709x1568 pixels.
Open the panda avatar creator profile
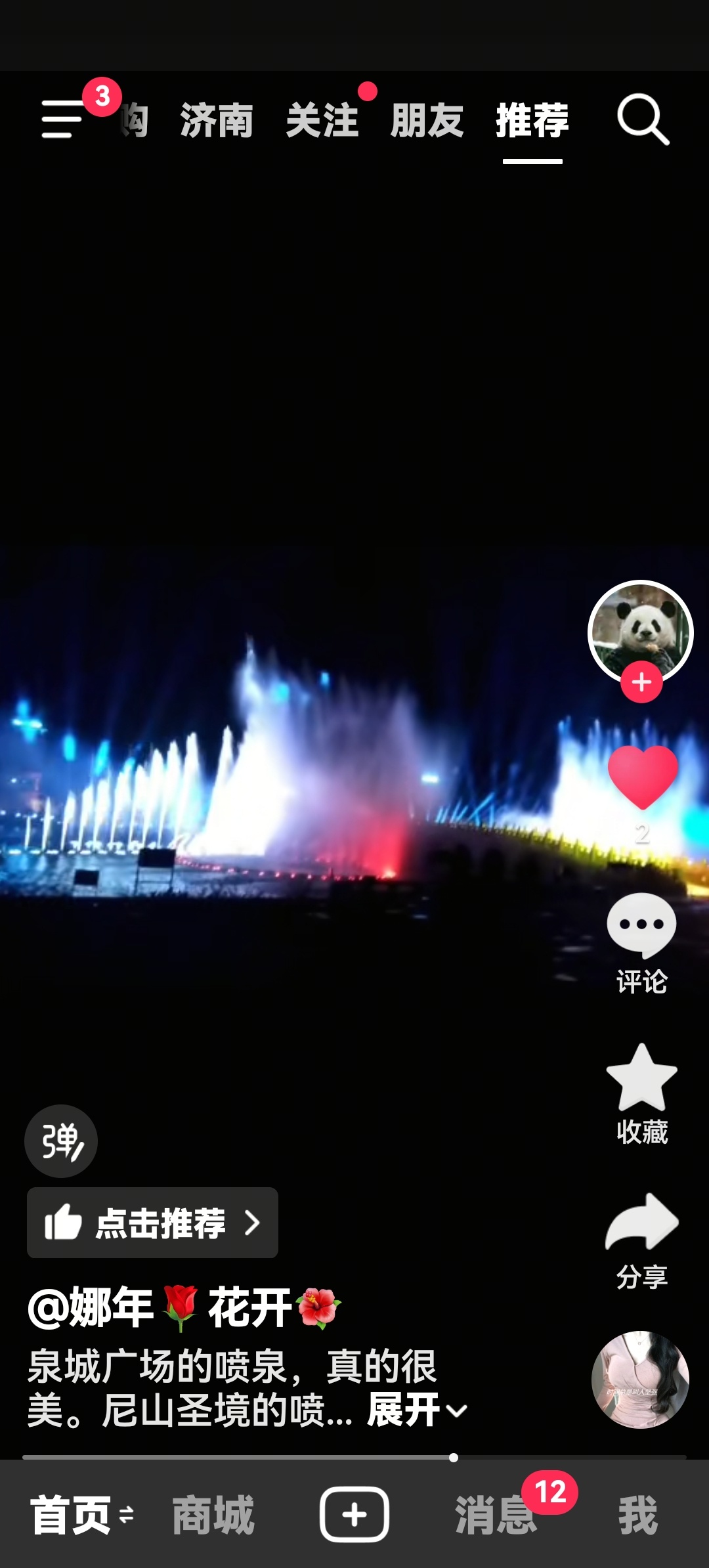point(640,629)
